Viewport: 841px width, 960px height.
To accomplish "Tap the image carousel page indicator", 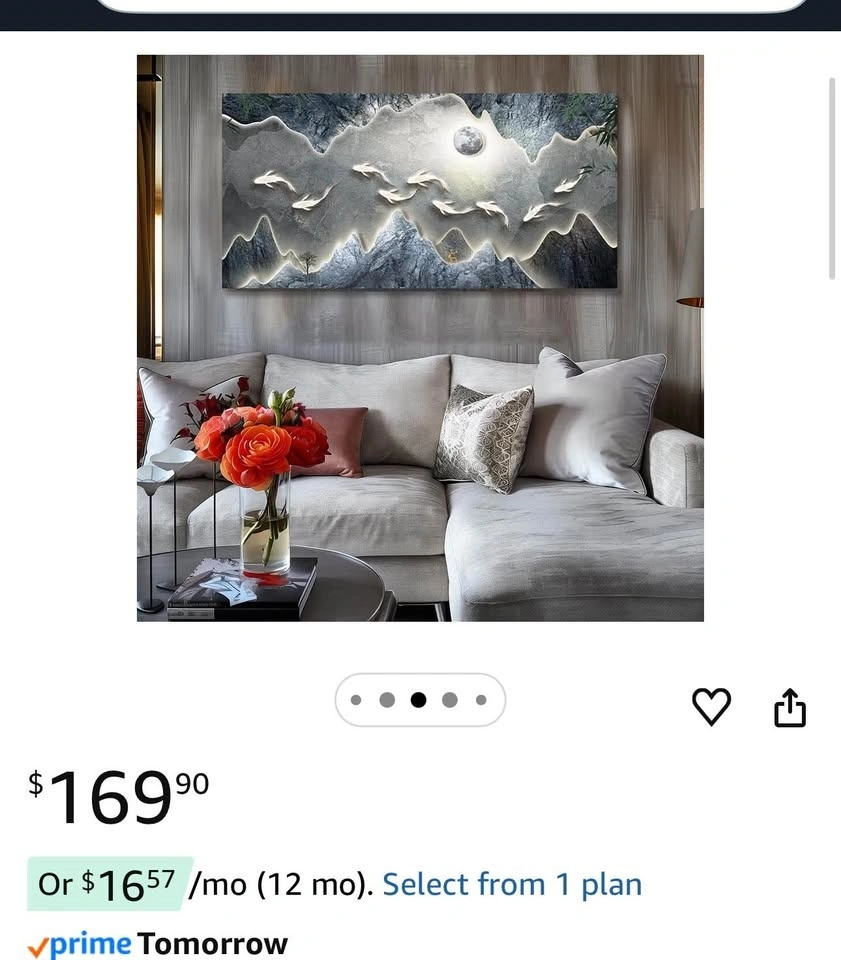I will 420,700.
